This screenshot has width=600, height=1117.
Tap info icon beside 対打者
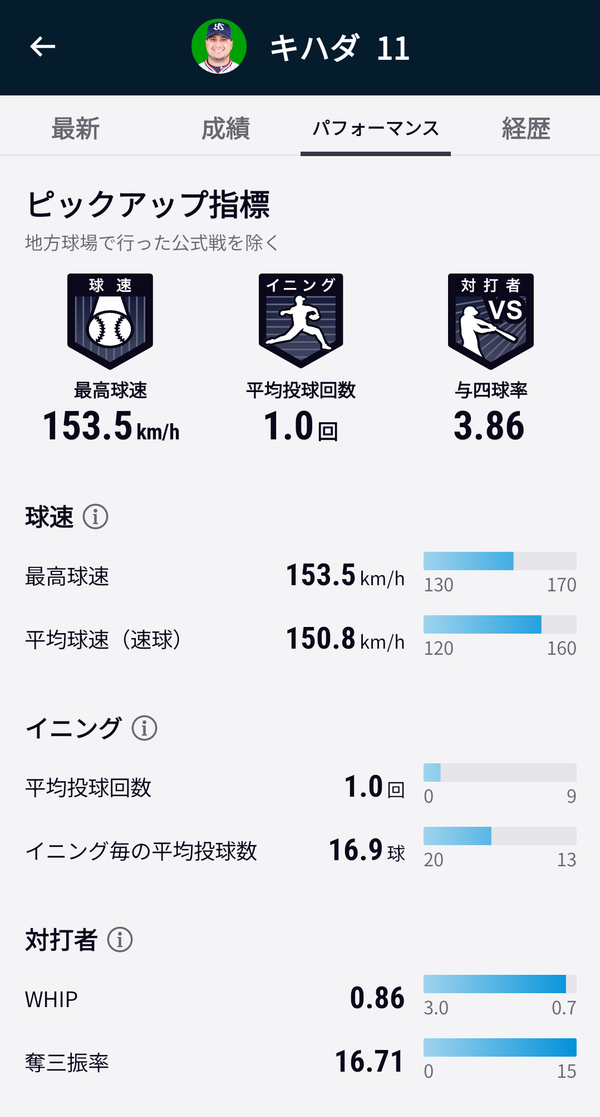point(120,940)
